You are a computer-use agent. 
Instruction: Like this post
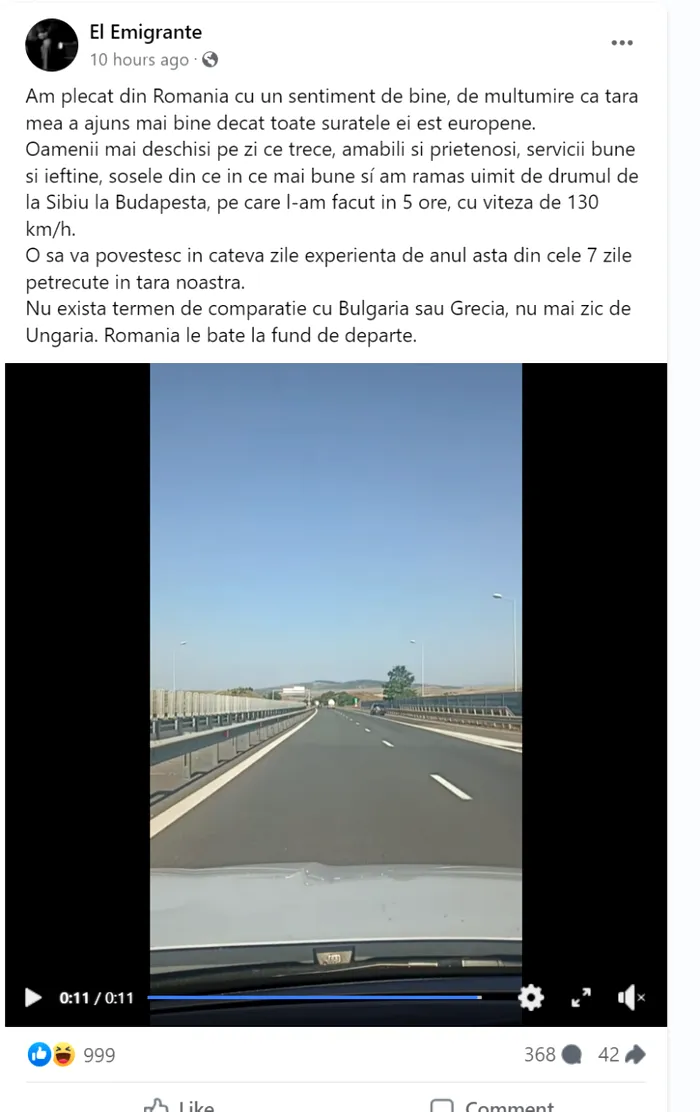click(x=180, y=1106)
